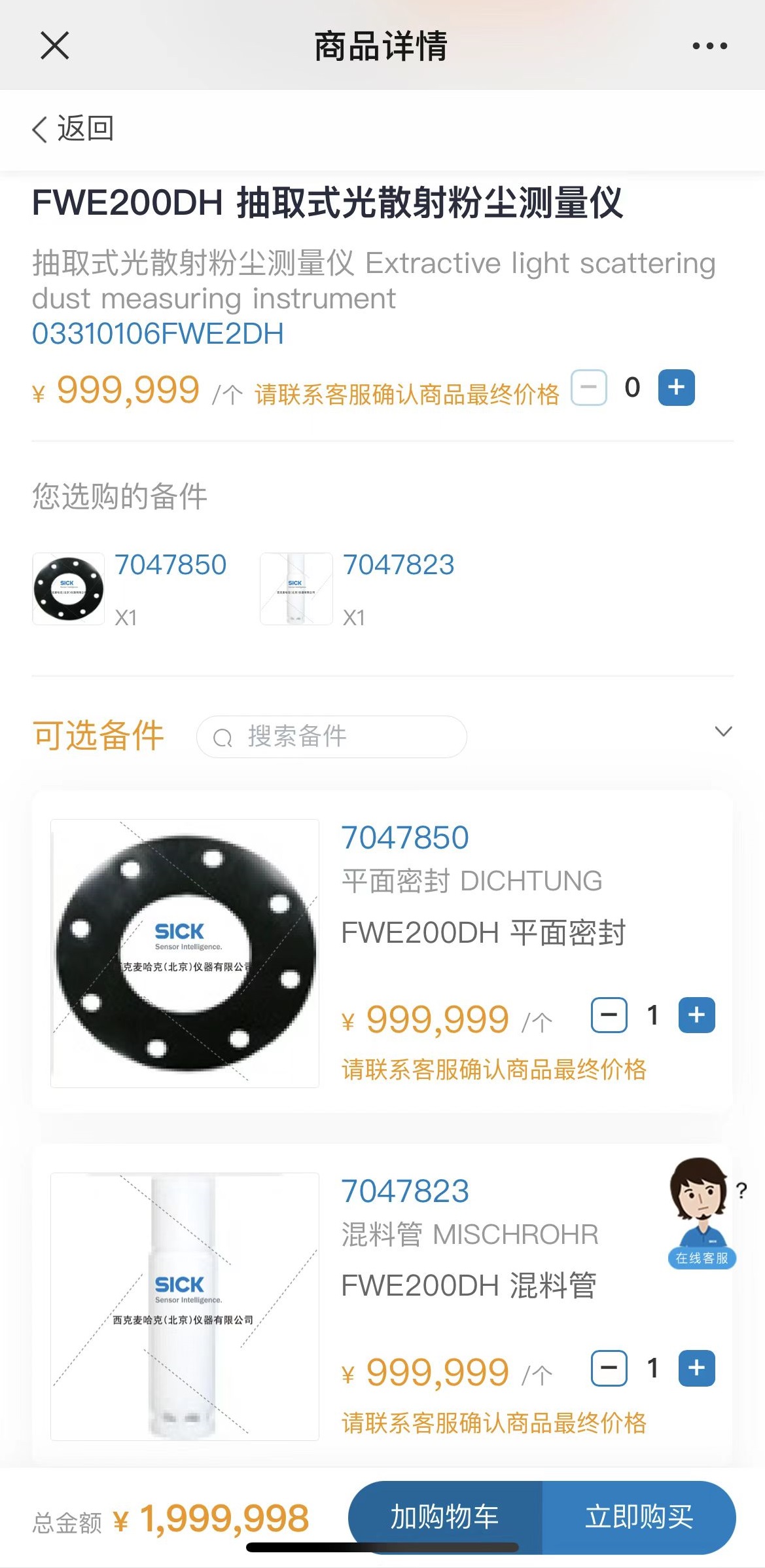Open selected spare part 7047850 thumbnail
The width and height of the screenshot is (765, 1568).
tap(69, 589)
